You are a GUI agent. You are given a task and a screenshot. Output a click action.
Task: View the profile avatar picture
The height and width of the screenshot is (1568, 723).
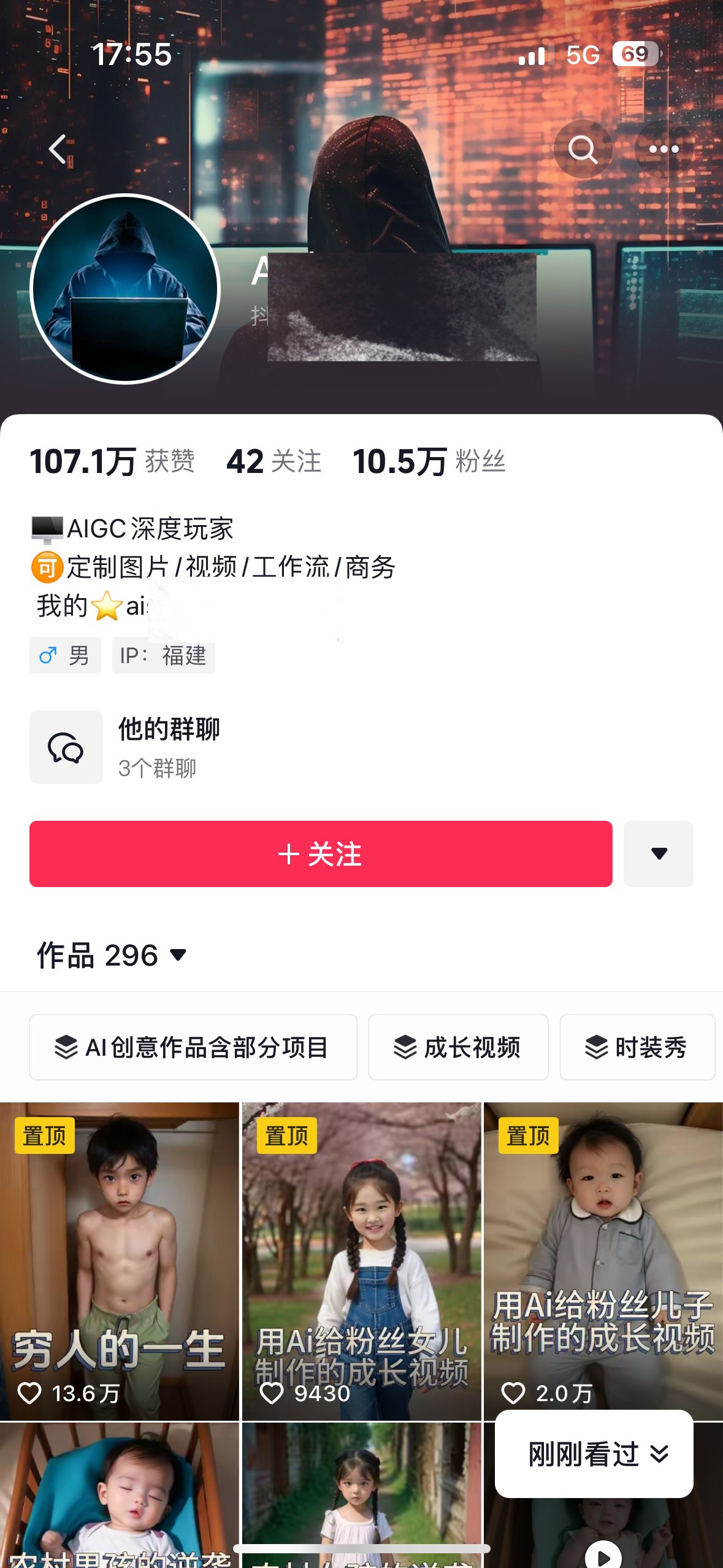(x=125, y=289)
